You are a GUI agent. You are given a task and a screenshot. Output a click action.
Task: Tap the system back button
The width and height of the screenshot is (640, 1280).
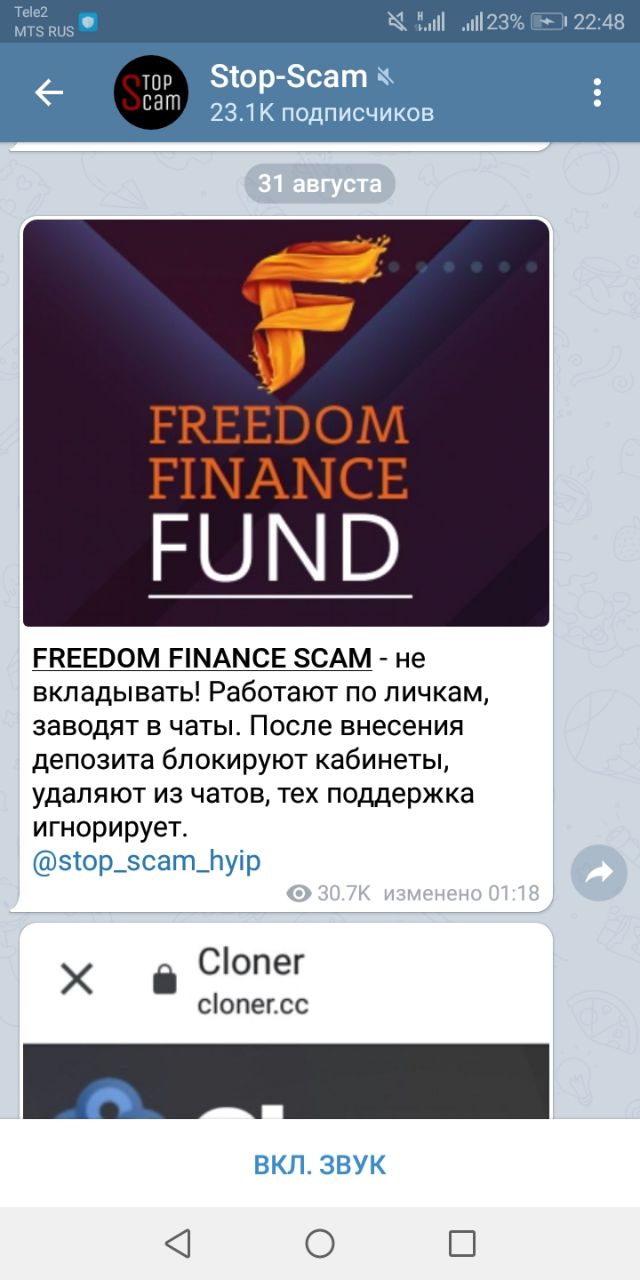tap(178, 1243)
